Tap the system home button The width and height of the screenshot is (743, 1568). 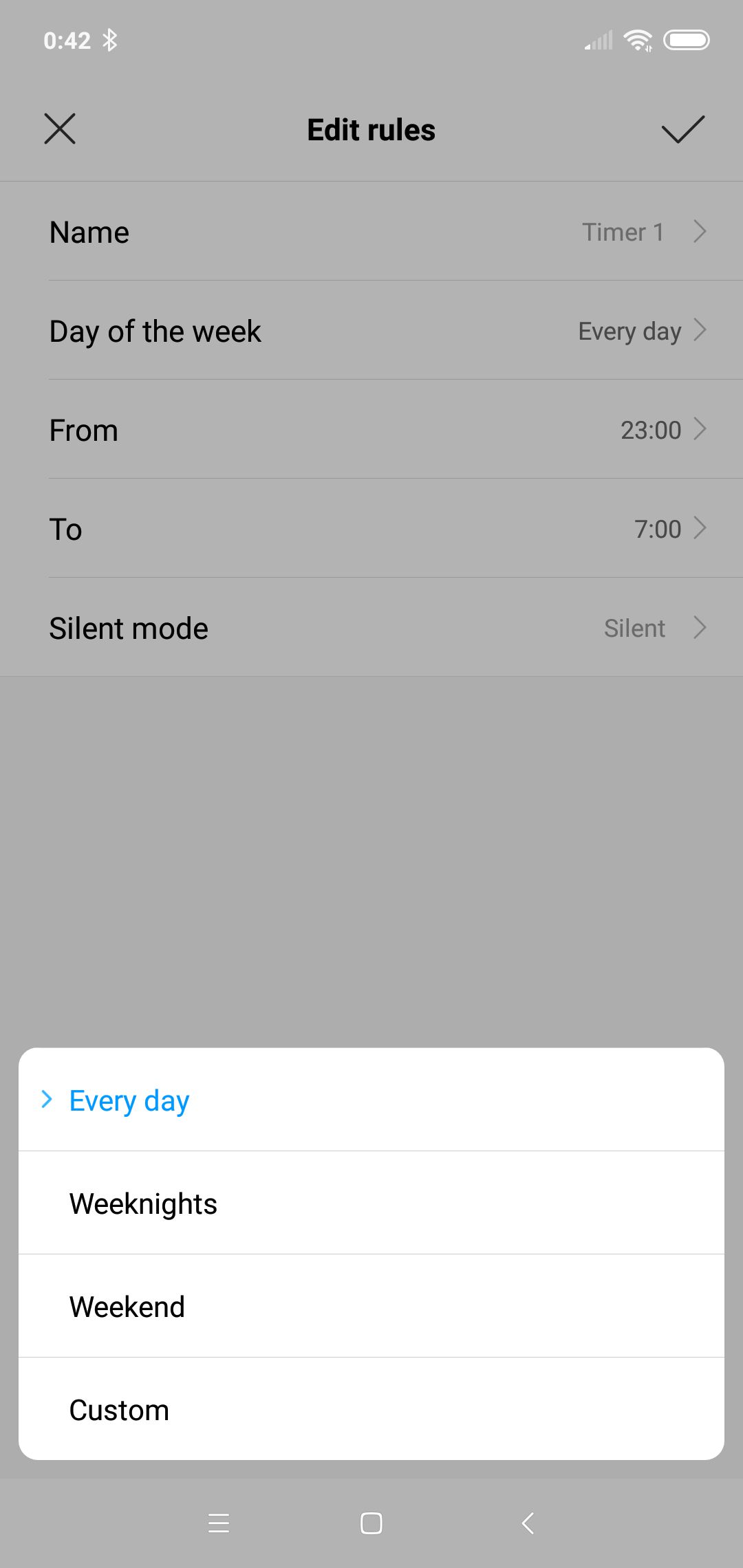click(x=371, y=1523)
